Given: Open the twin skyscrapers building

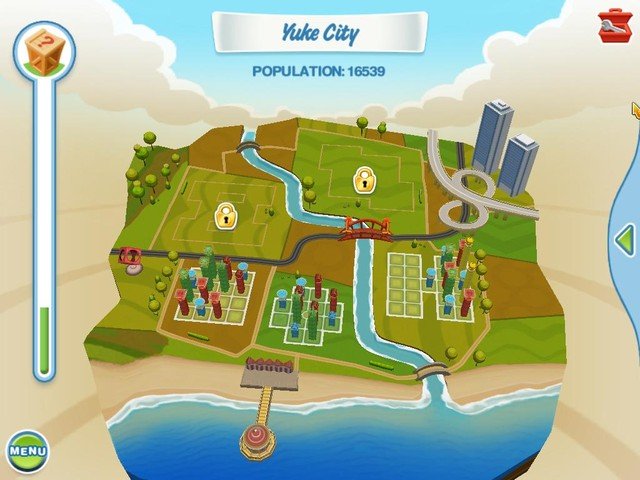Looking at the screenshot, I should [x=505, y=148].
